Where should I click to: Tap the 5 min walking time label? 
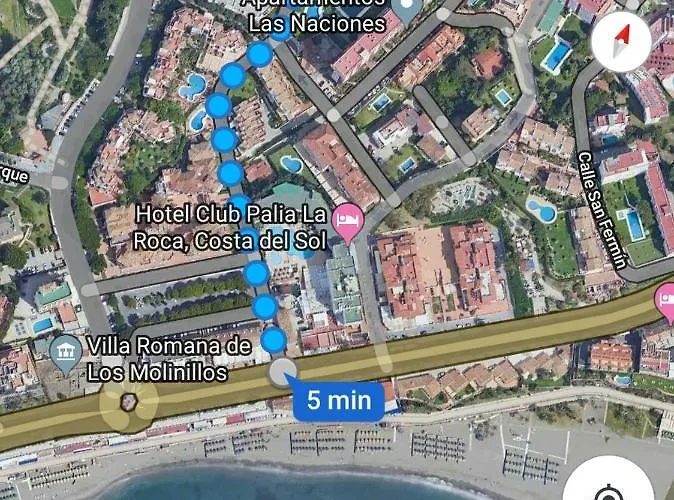click(x=338, y=402)
